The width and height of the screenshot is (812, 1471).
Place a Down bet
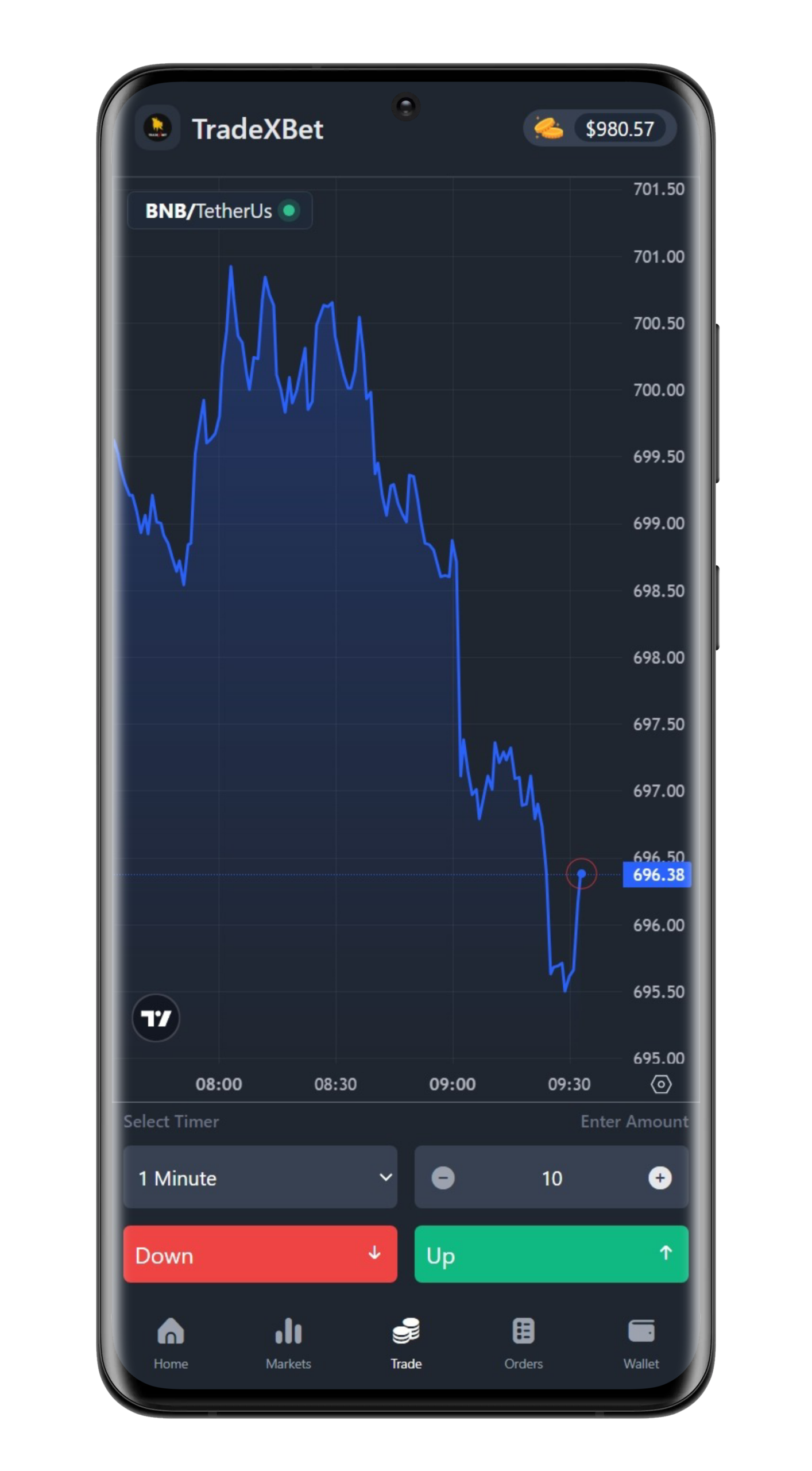click(x=260, y=1254)
